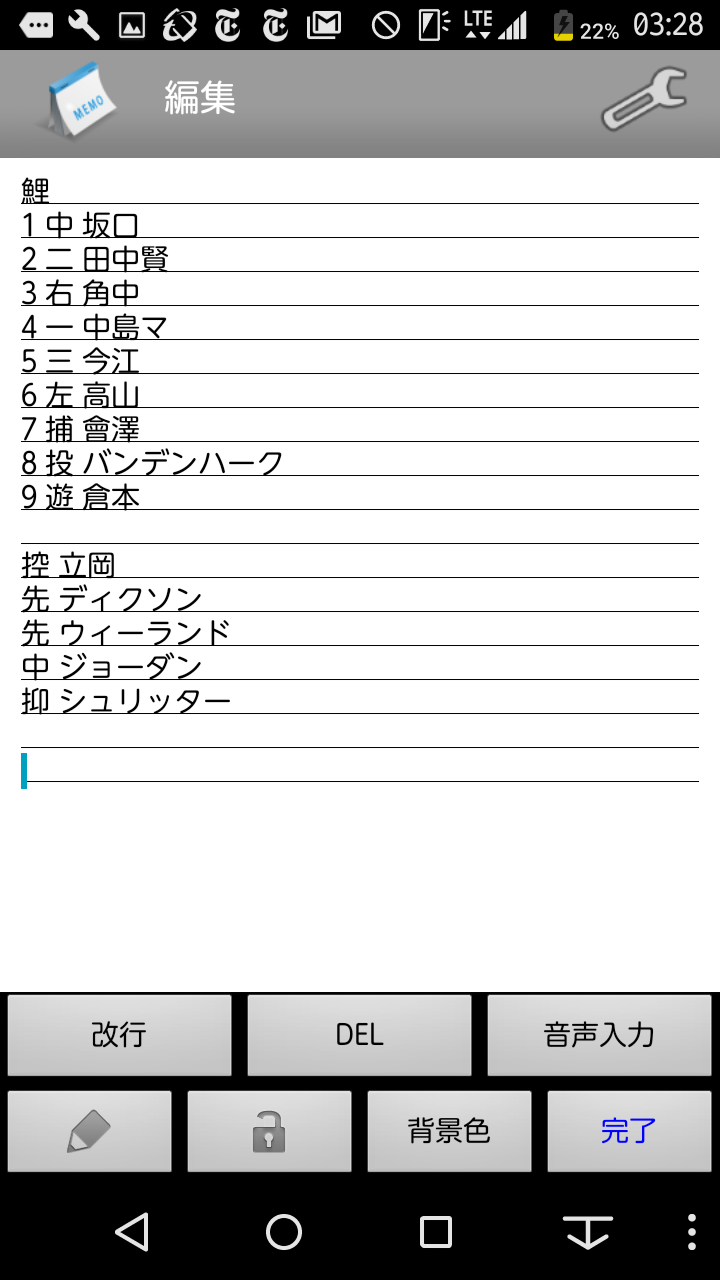Screen dimensions: 720x1280
Task: Tap the memo notepad icon
Action: pos(79,100)
